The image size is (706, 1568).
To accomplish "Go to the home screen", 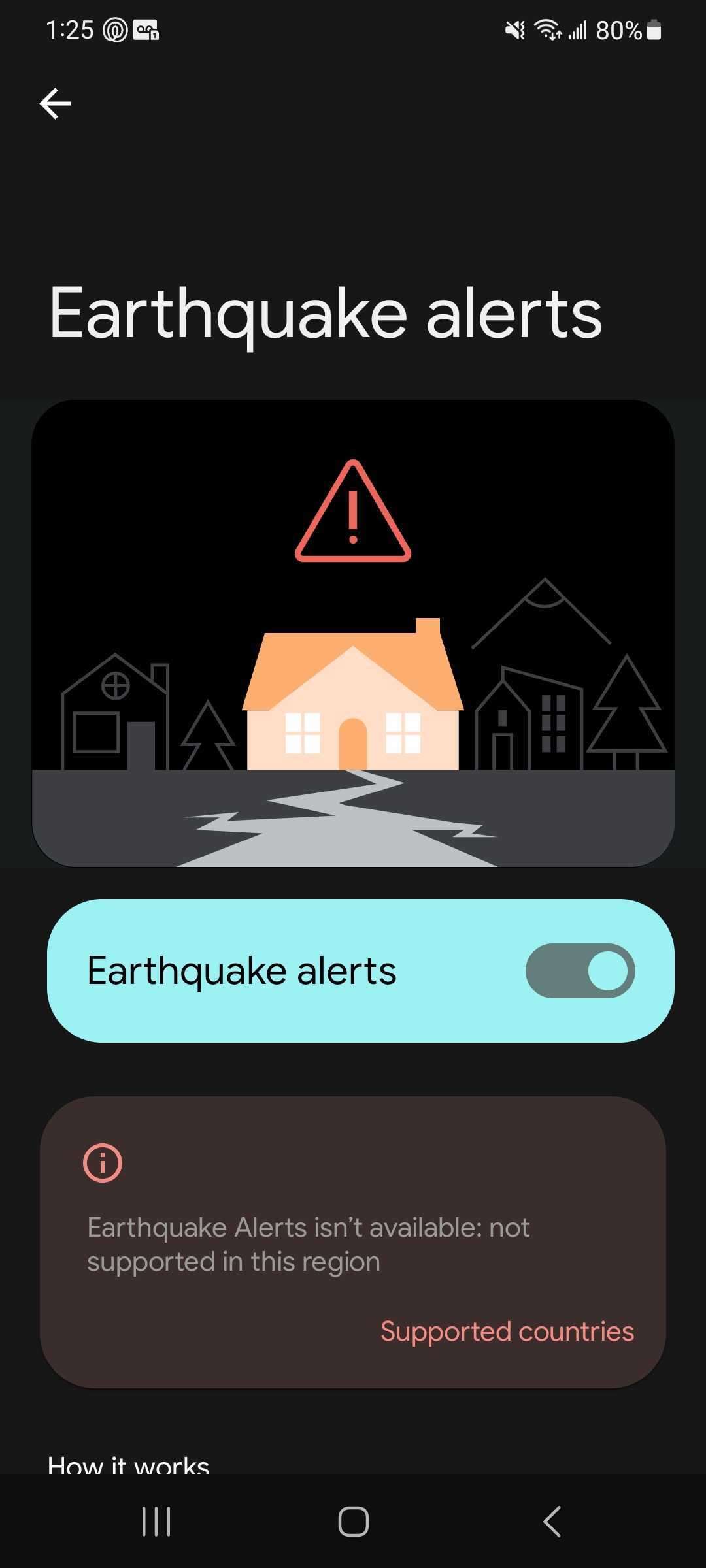I will pos(353,1522).
